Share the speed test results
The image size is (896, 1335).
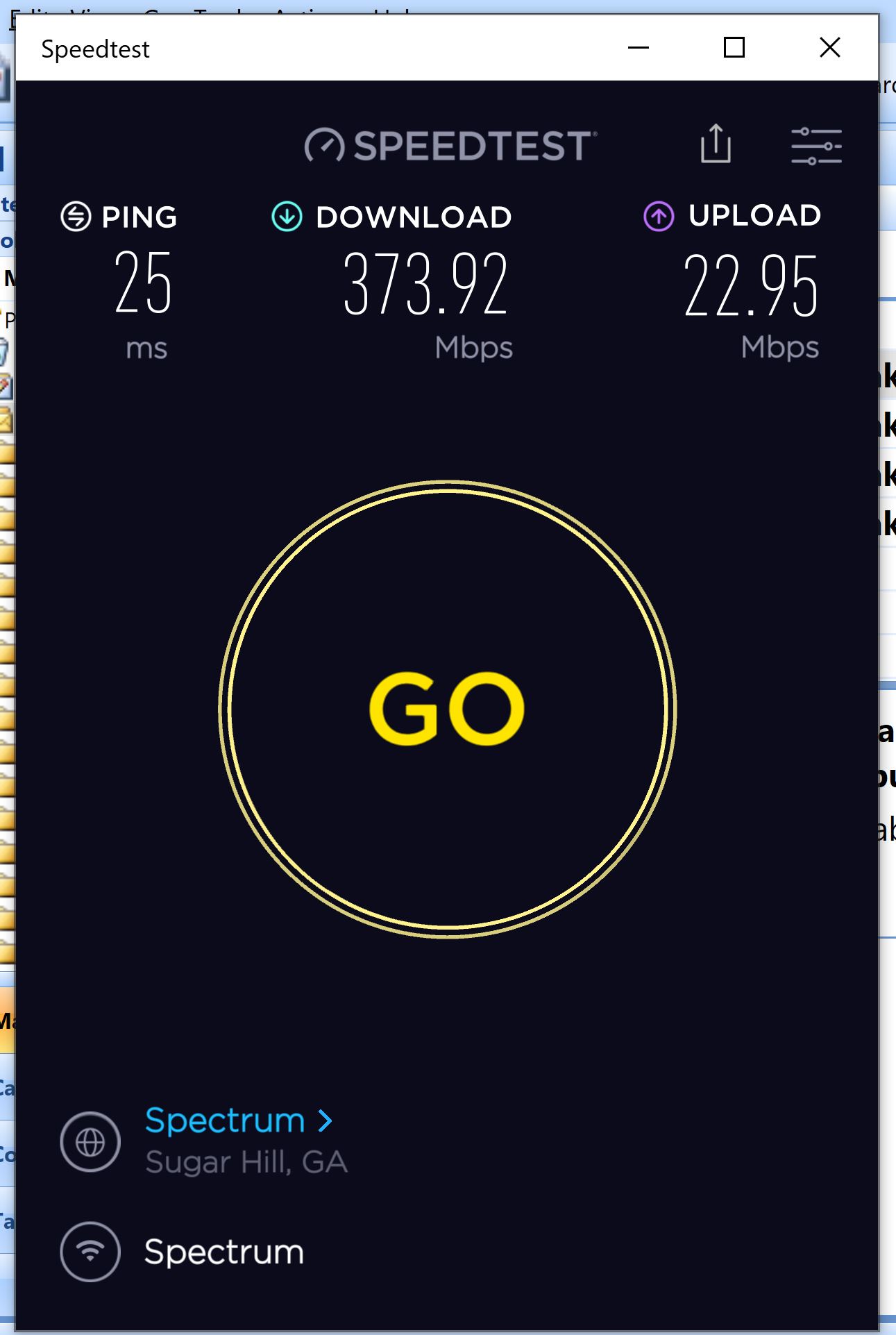tap(716, 144)
